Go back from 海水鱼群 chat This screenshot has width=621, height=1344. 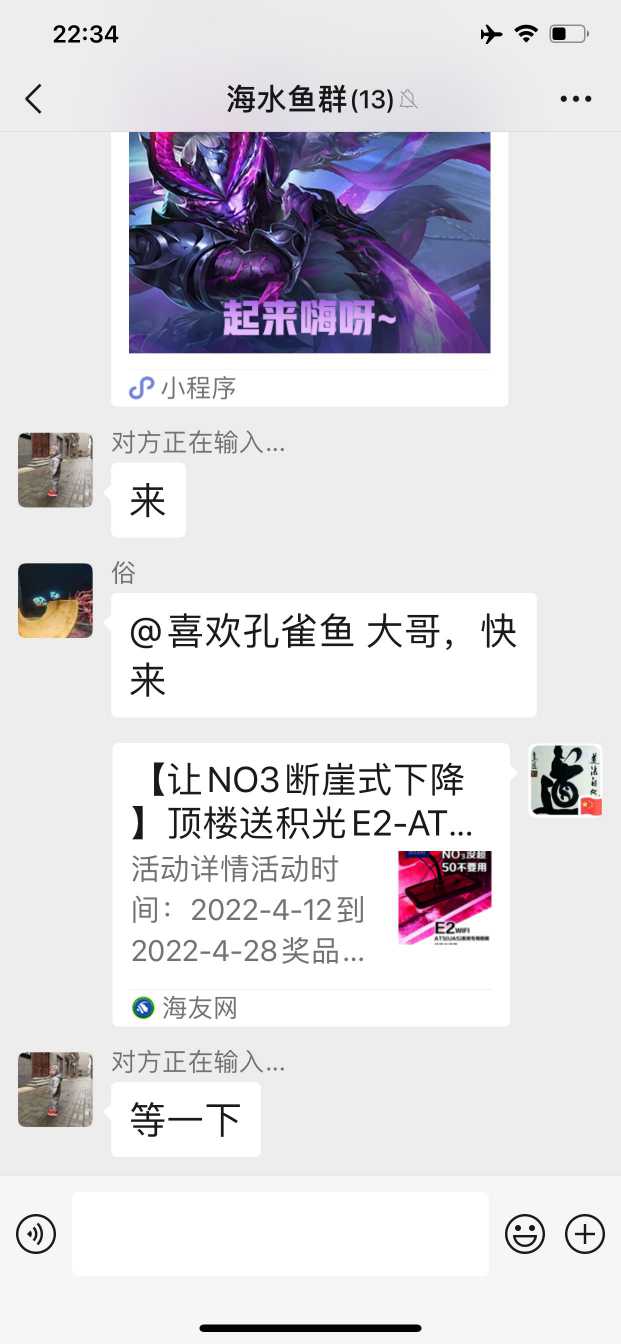tap(34, 99)
